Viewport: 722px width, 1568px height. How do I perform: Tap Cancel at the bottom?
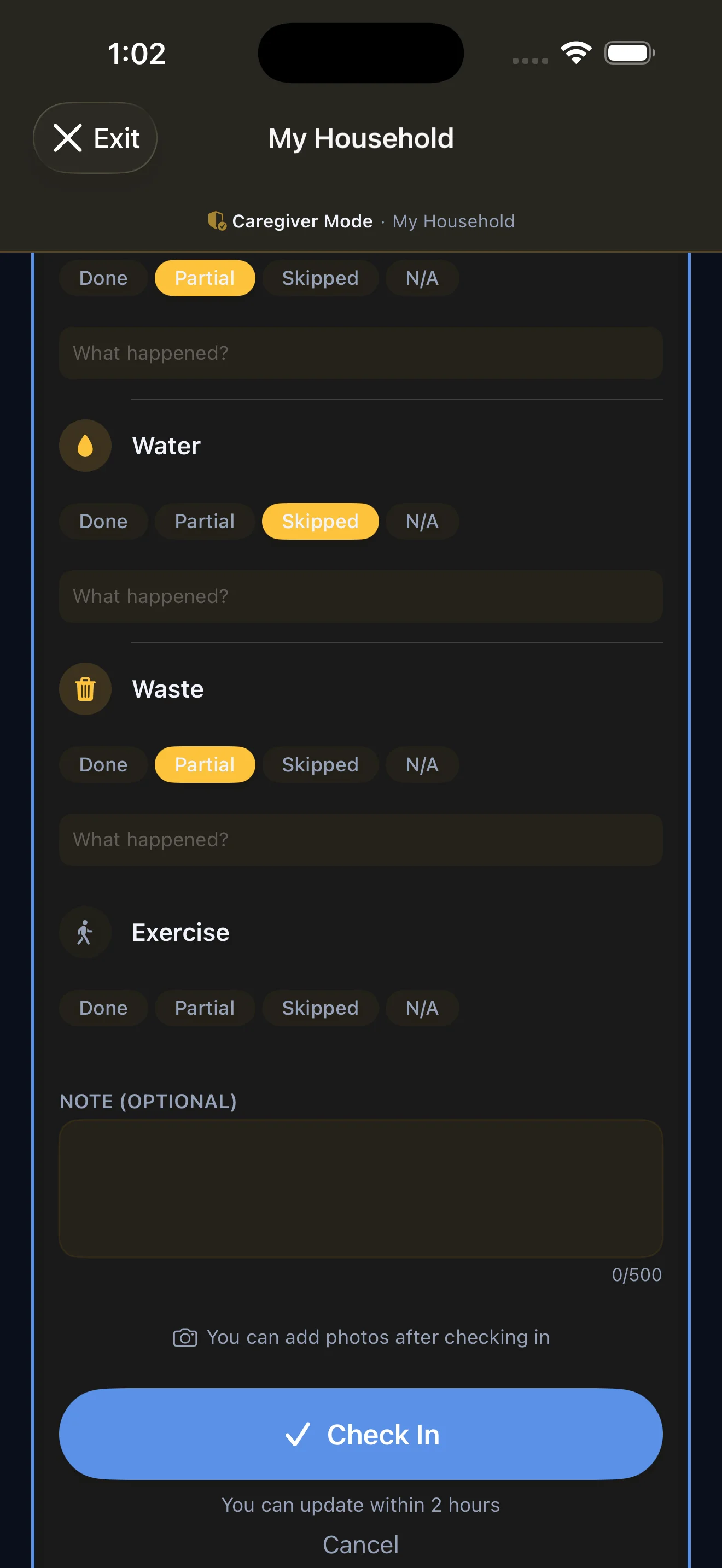[x=360, y=1544]
